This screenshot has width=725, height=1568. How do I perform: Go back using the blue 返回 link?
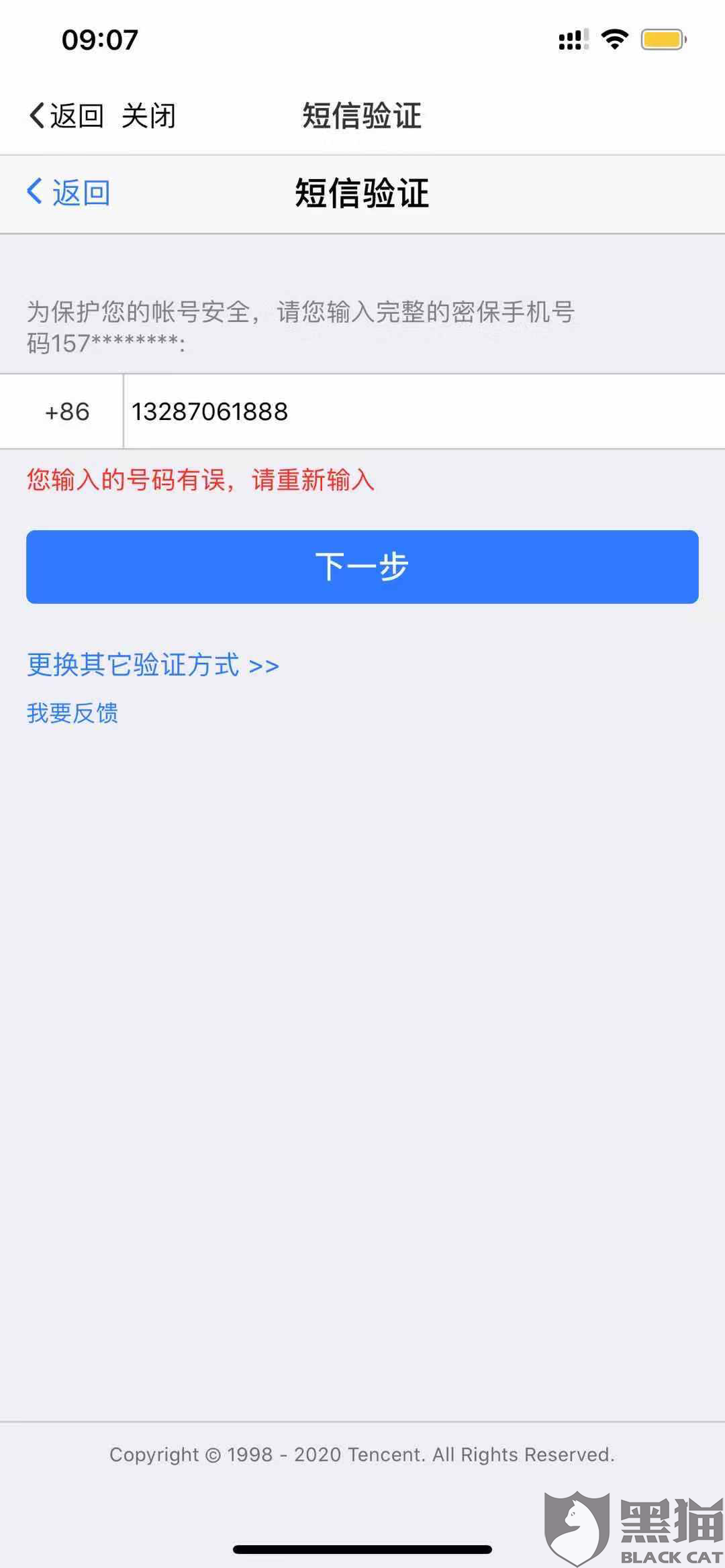68,193
